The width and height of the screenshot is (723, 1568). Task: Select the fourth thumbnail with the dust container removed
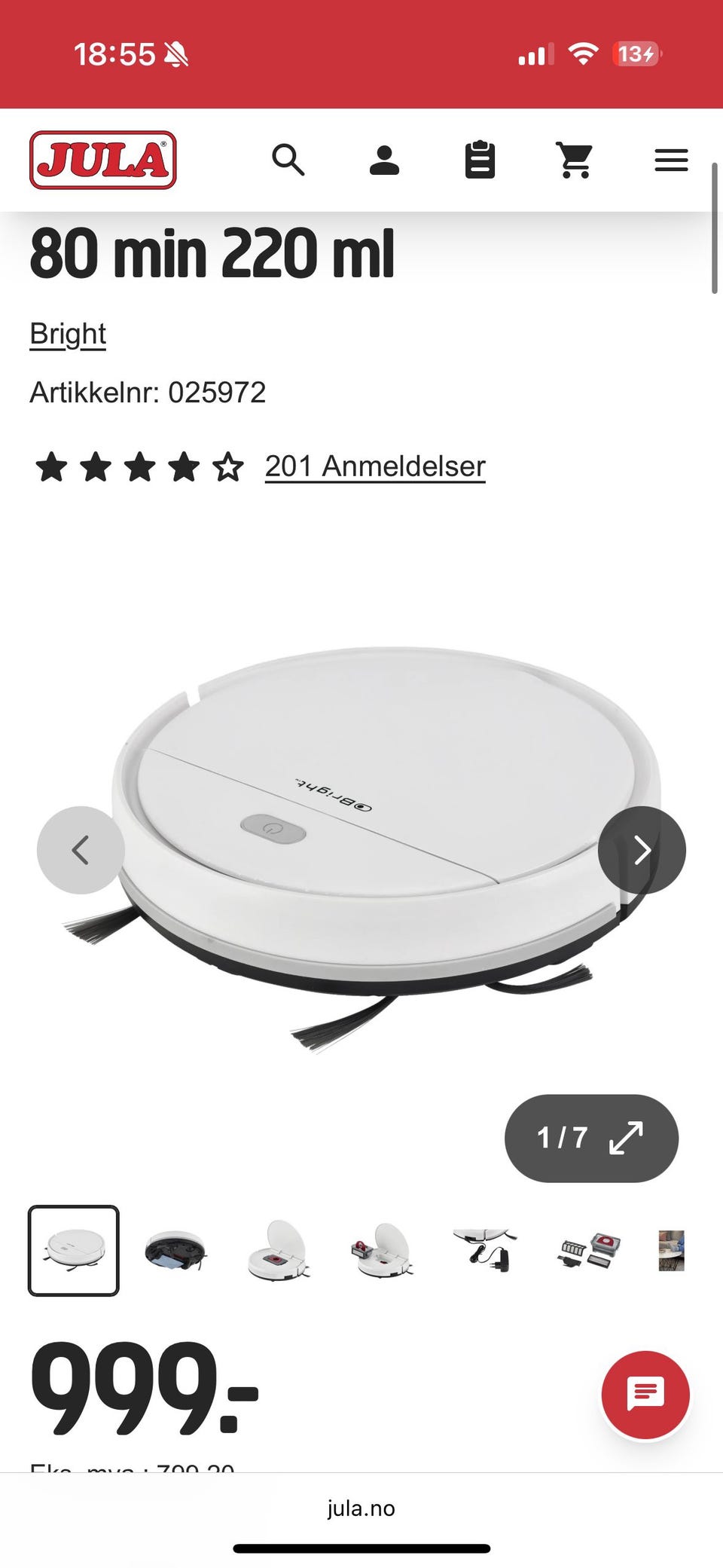click(382, 1251)
